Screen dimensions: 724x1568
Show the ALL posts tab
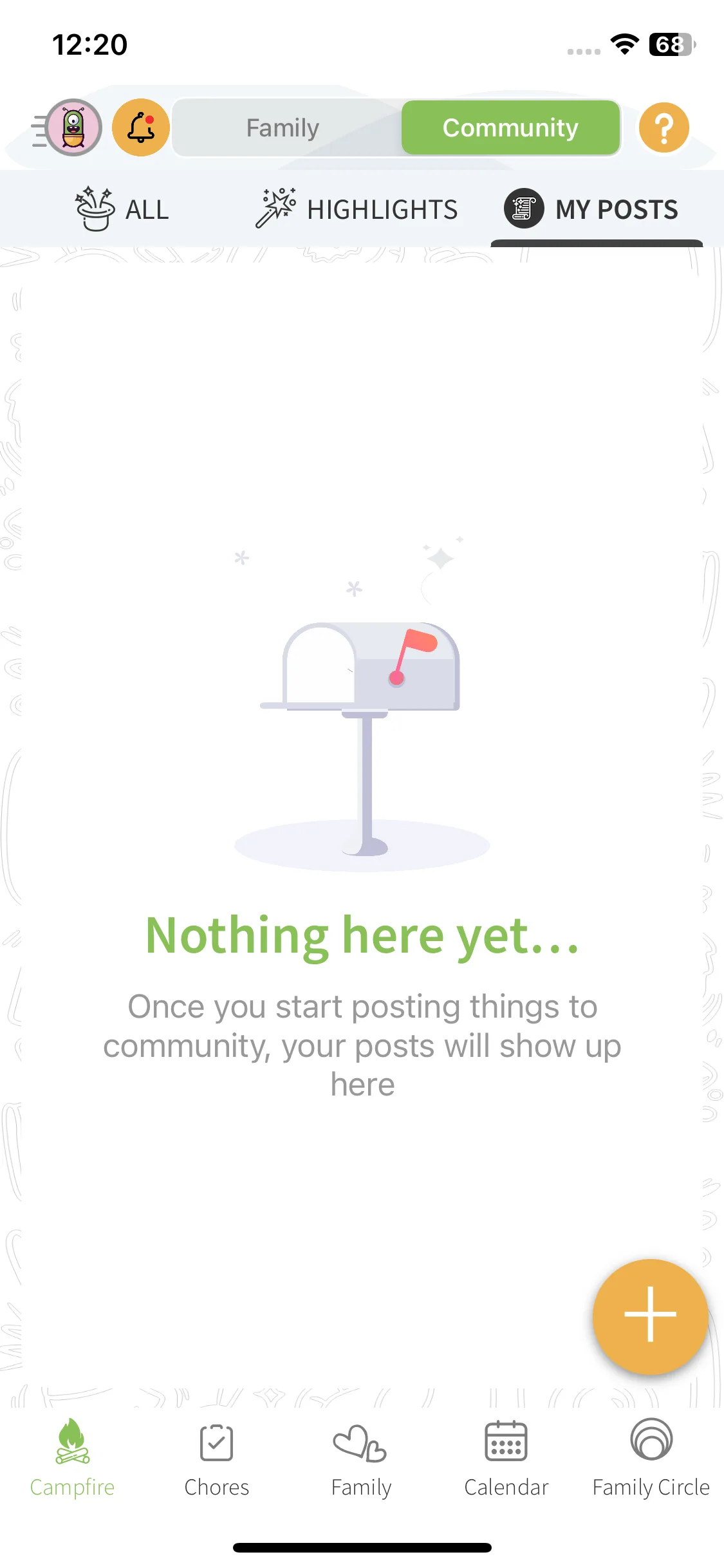point(122,209)
